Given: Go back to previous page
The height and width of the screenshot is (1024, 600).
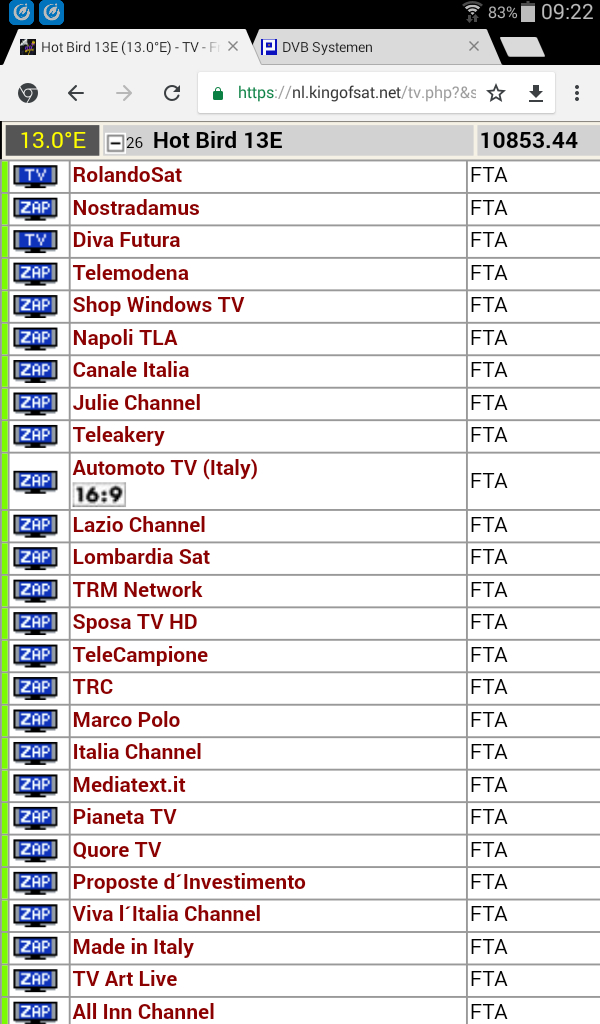Looking at the screenshot, I should pyautogui.click(x=76, y=93).
